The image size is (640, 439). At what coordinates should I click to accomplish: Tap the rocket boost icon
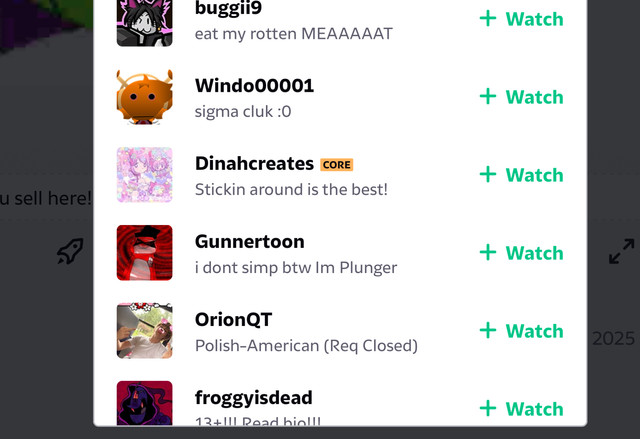click(70, 252)
